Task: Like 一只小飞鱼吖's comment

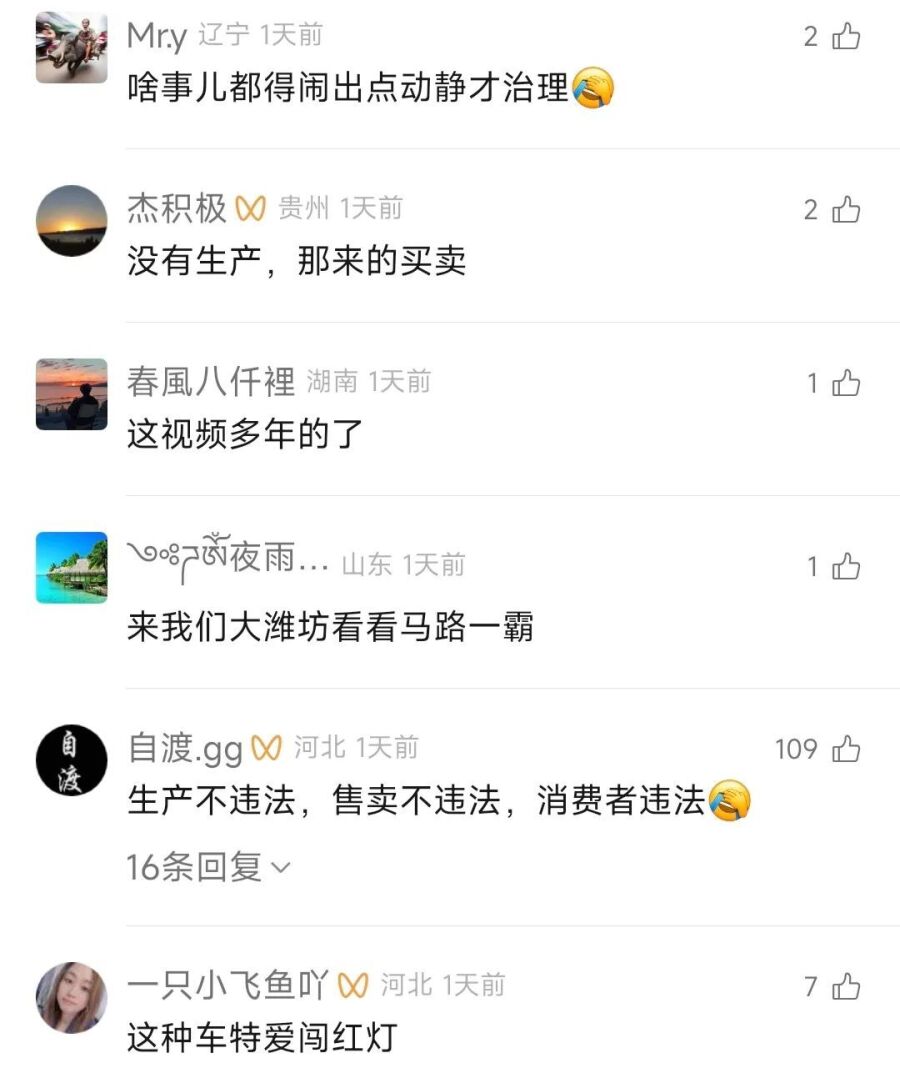Action: pos(845,987)
